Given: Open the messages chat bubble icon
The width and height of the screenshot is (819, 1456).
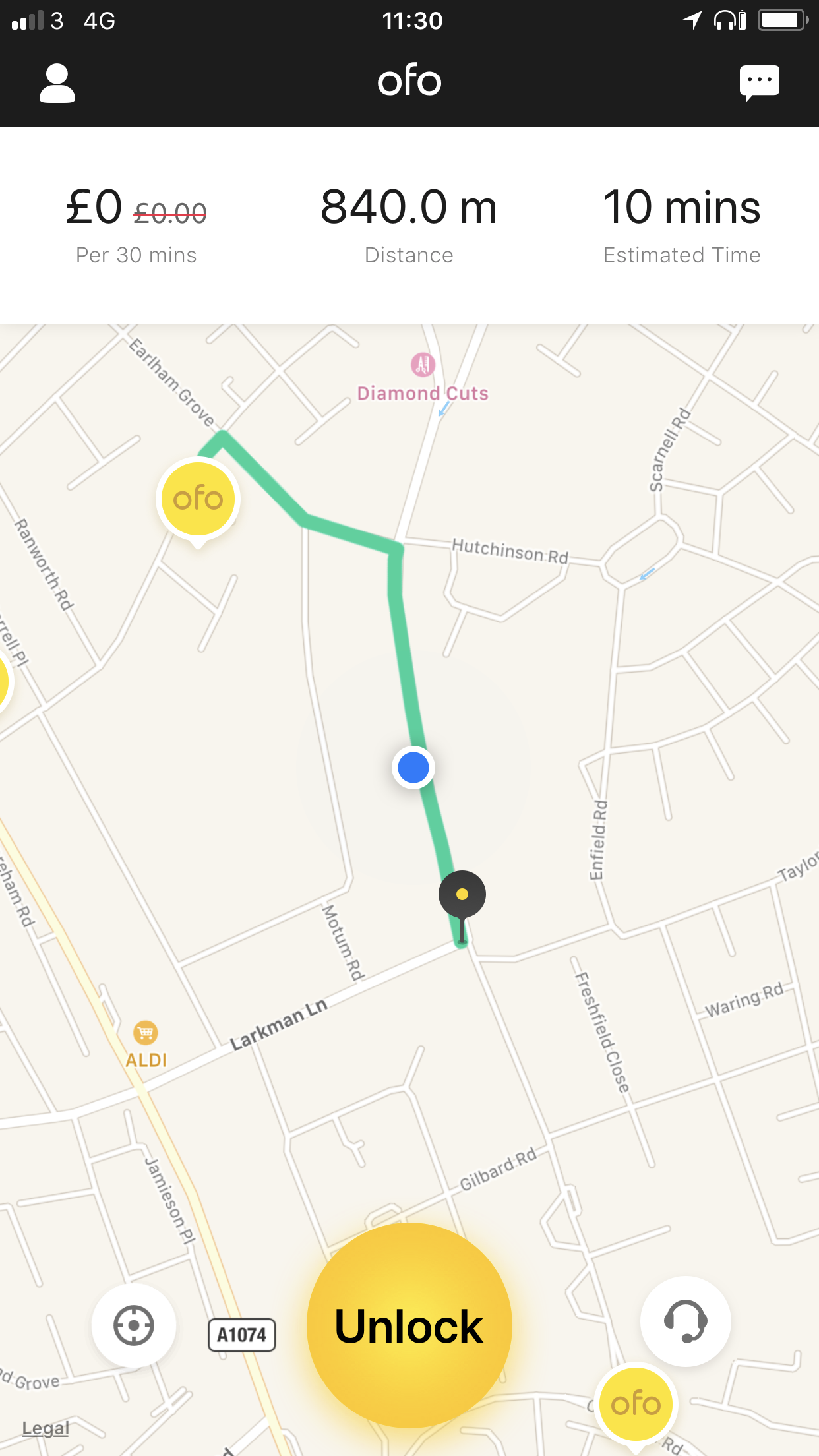Looking at the screenshot, I should (x=760, y=83).
